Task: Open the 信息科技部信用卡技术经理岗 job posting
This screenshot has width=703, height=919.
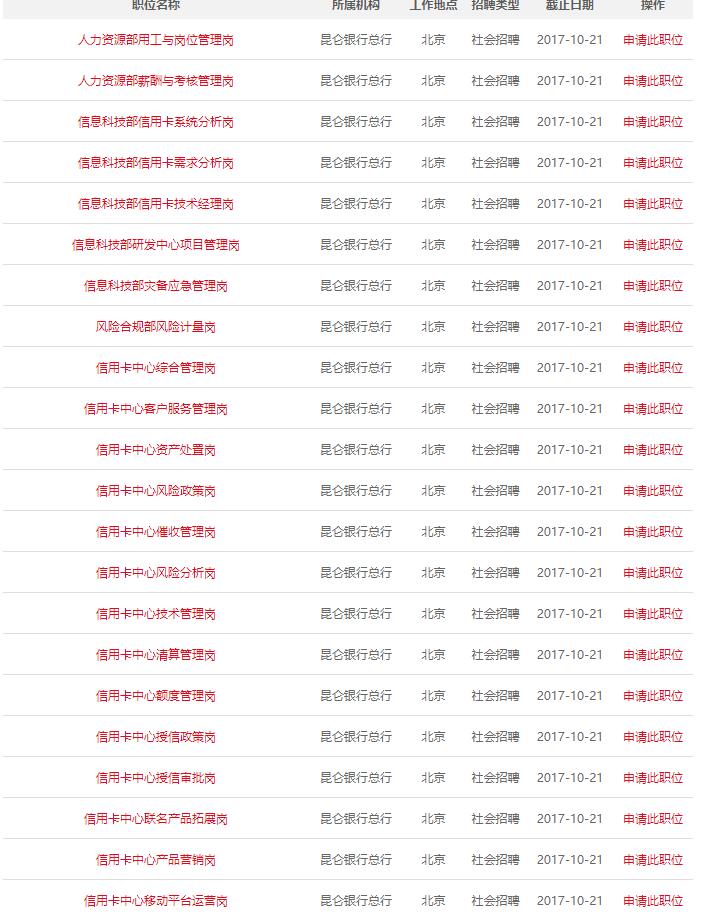Action: click(155, 204)
